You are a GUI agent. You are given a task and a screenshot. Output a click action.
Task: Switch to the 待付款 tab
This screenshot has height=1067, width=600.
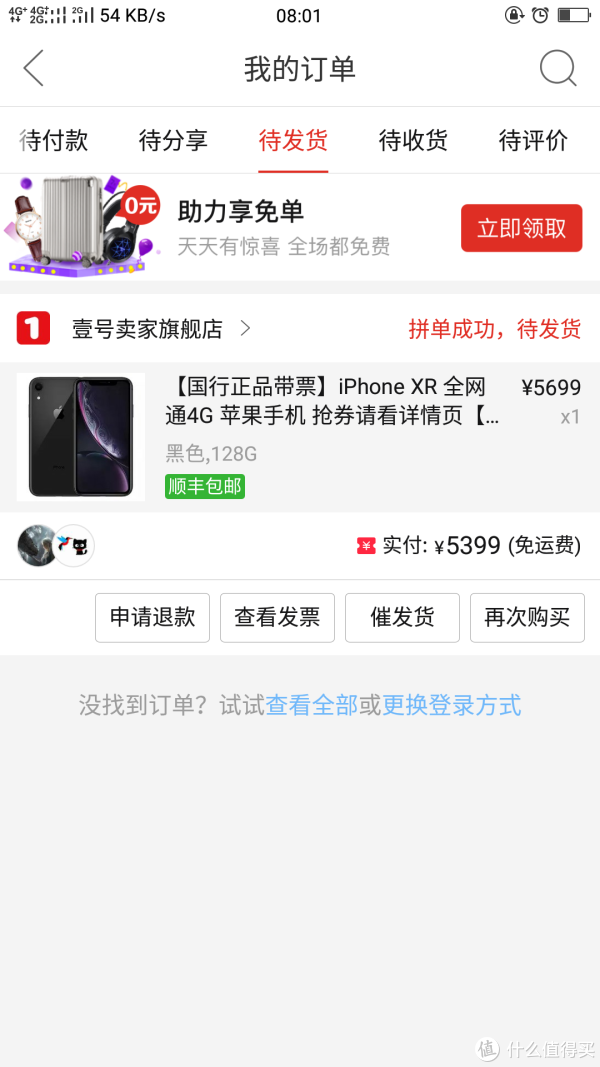click(54, 140)
